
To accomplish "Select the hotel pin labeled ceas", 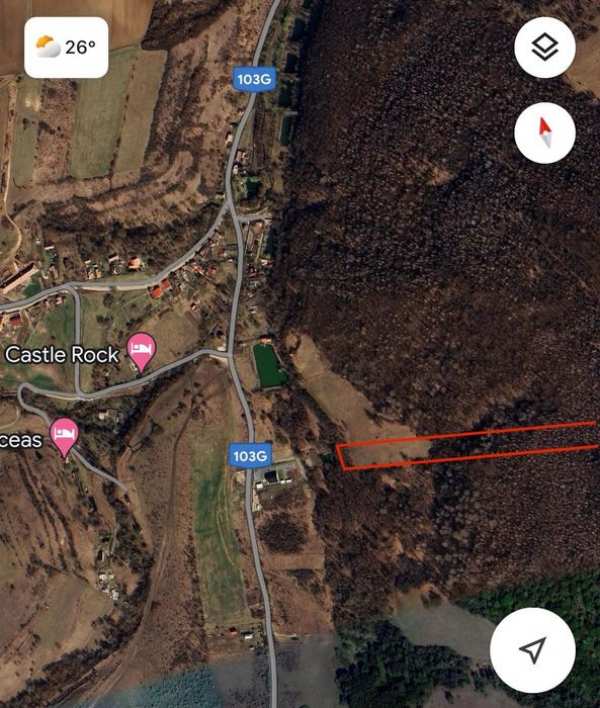I will (x=65, y=436).
